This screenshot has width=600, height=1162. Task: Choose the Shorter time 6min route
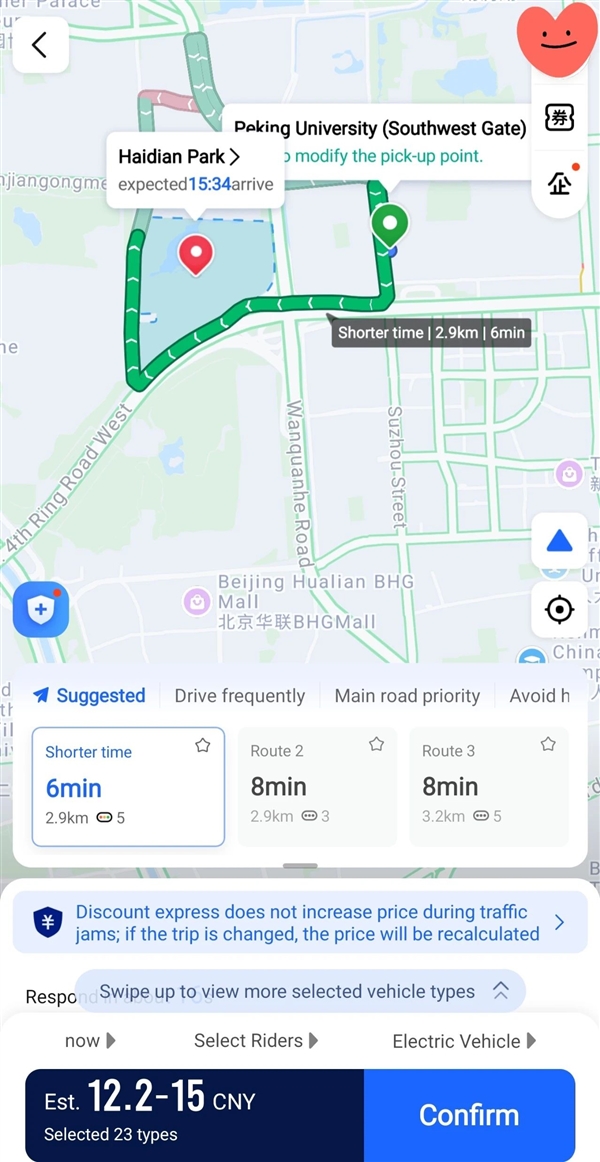pos(127,786)
